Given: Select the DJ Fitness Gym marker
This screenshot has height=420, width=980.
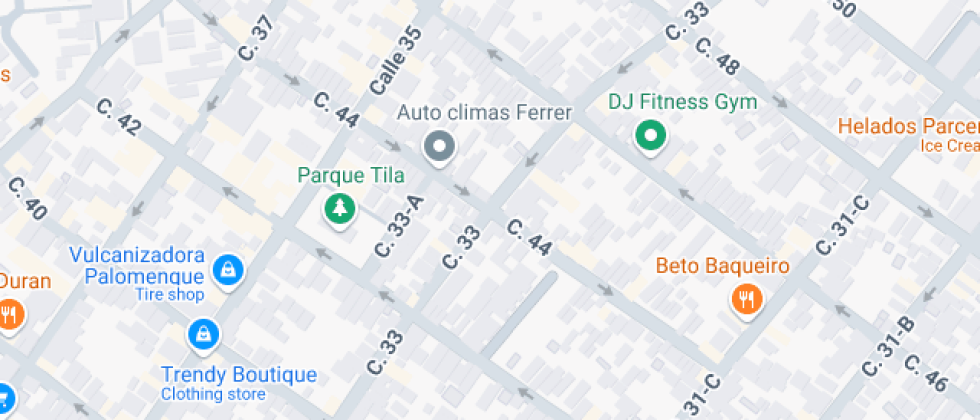Looking at the screenshot, I should 651,135.
